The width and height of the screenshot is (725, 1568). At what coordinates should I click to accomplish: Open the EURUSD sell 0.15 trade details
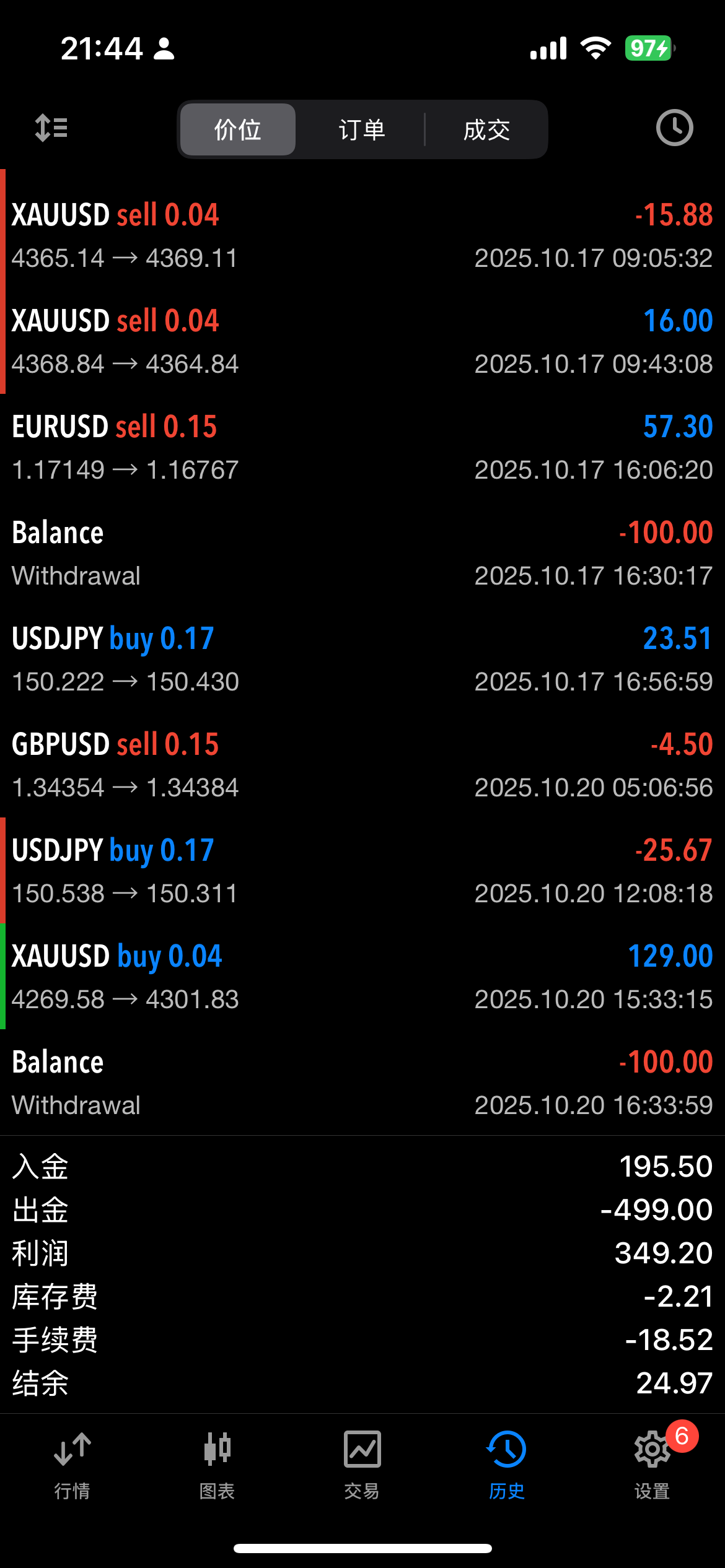click(x=362, y=448)
